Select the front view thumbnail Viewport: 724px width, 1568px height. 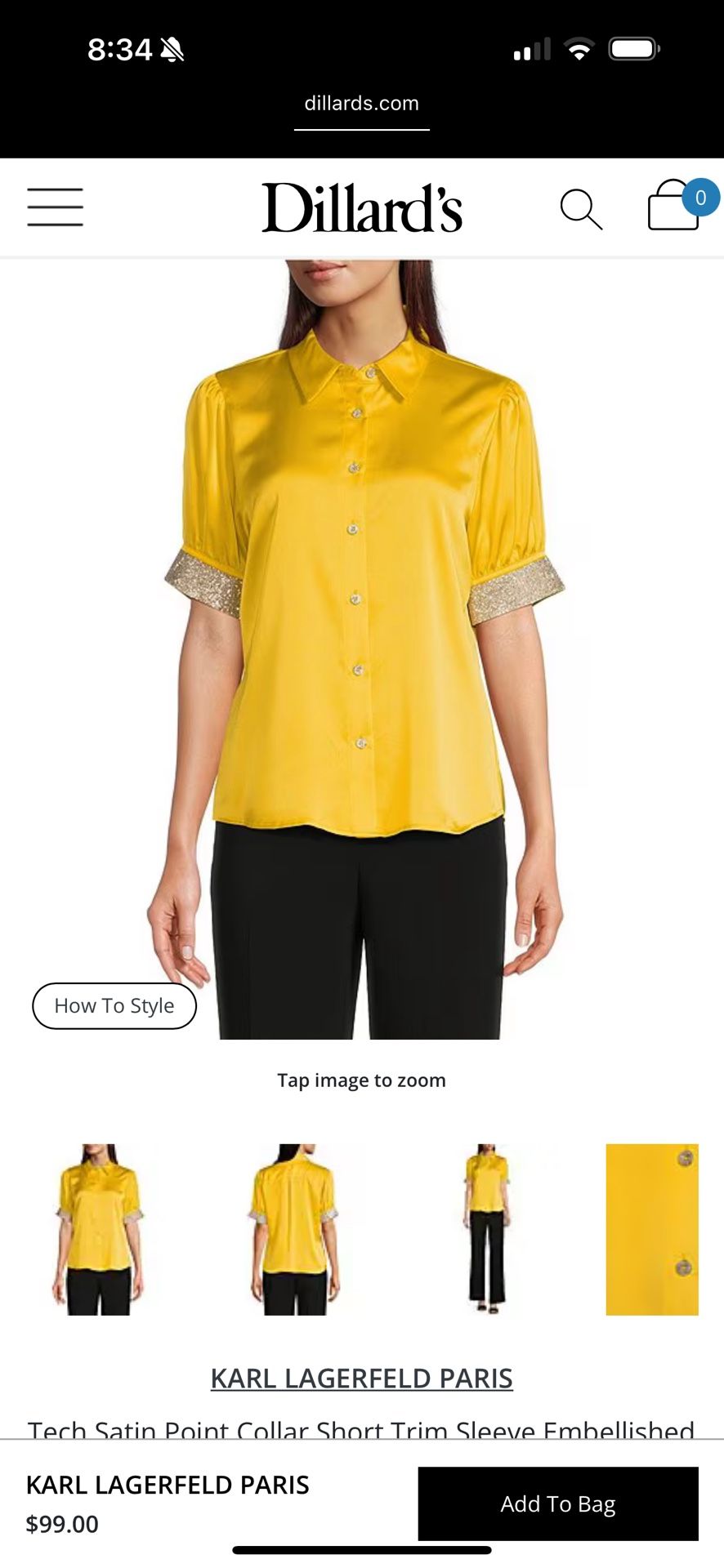pyautogui.click(x=98, y=1229)
